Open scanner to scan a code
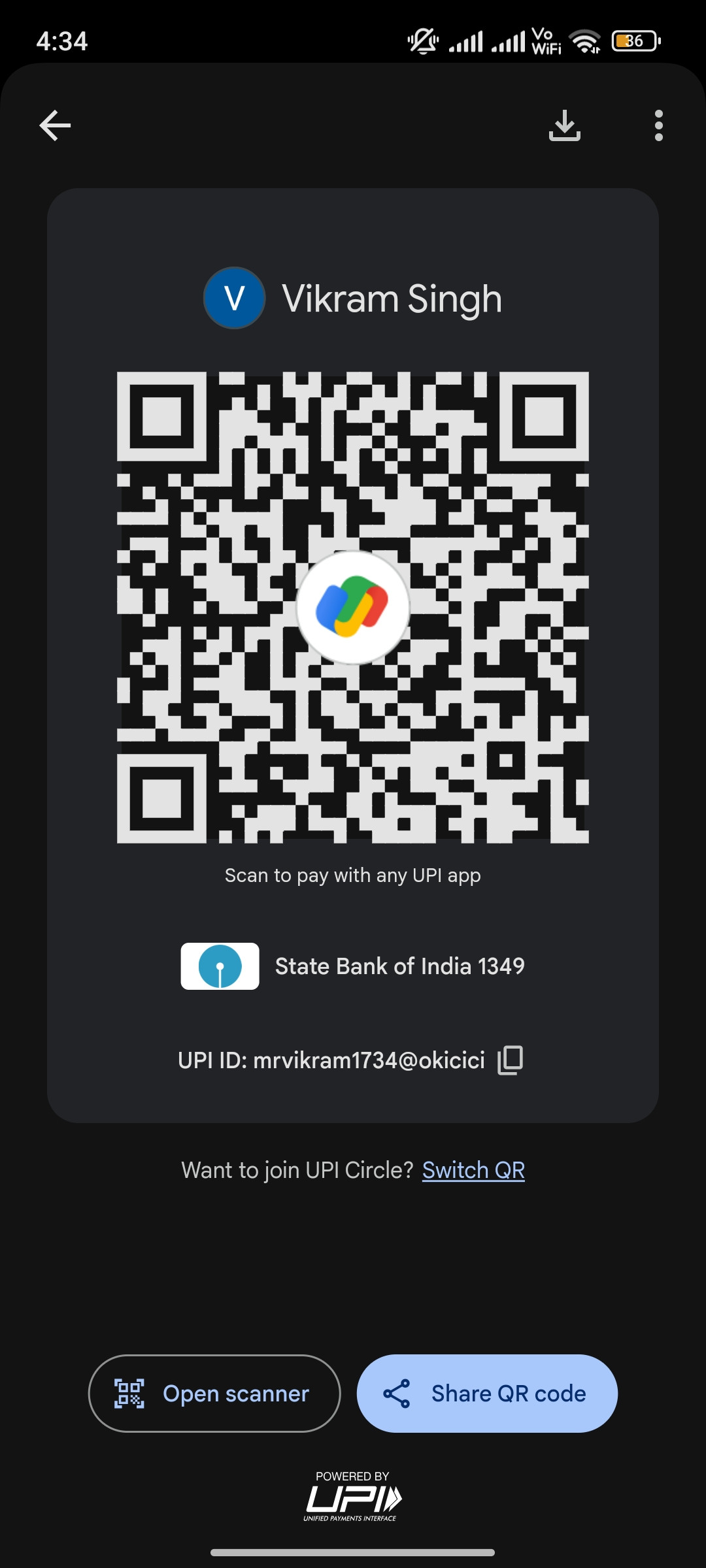 tap(214, 1394)
